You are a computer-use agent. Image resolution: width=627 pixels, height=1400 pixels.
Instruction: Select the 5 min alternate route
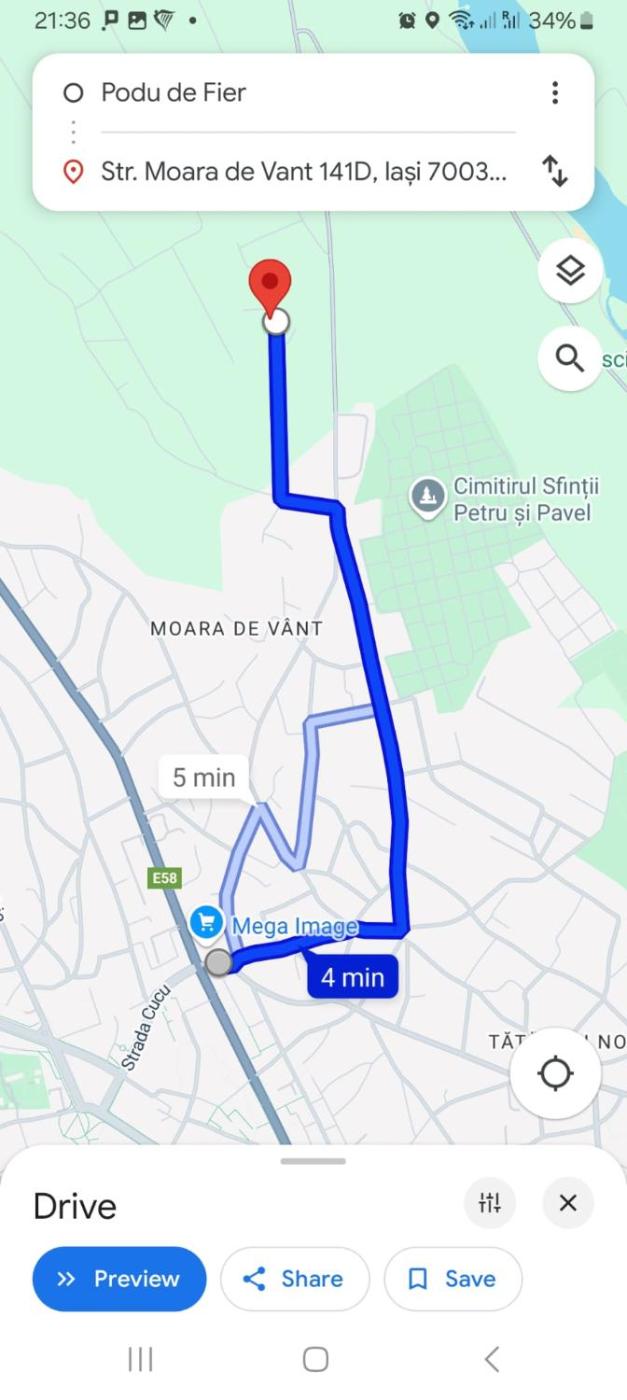click(204, 777)
